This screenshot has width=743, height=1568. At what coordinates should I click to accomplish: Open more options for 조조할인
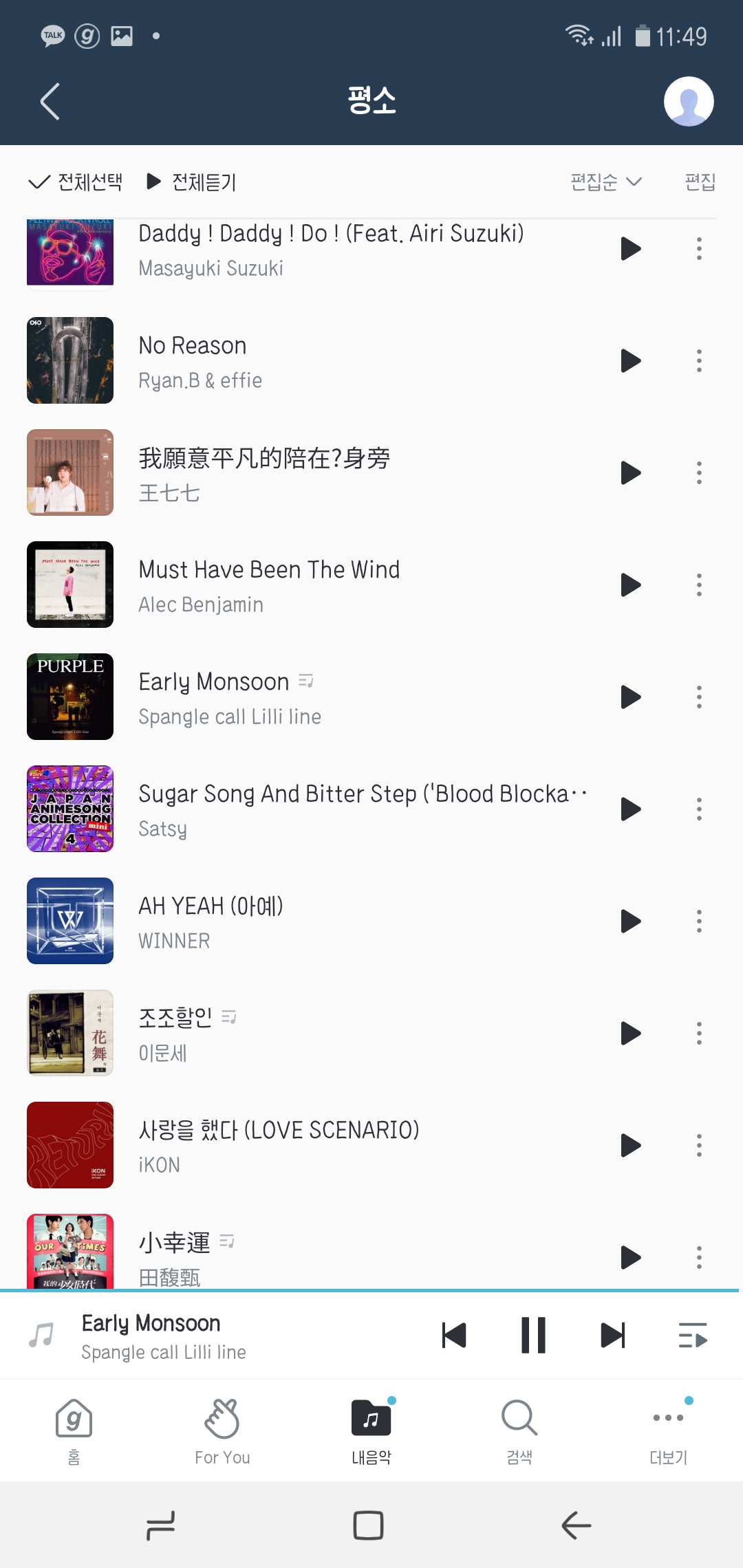(x=699, y=1033)
